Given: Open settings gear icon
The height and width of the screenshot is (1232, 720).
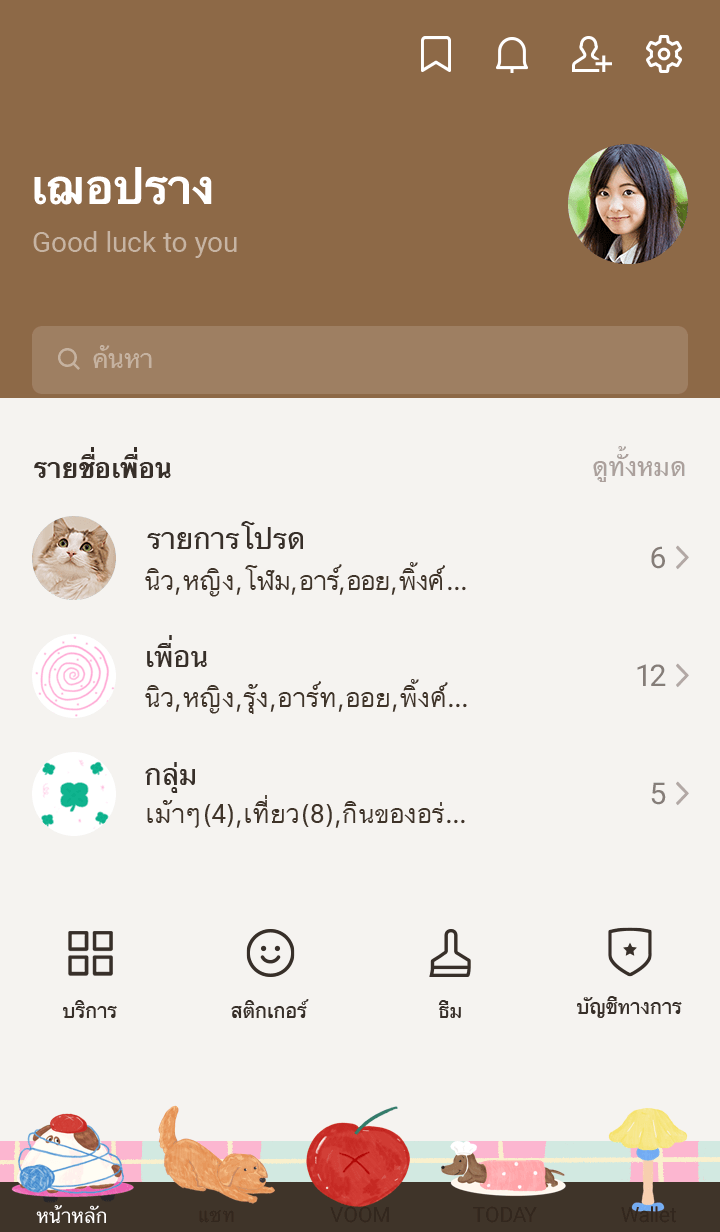Looking at the screenshot, I should coord(664,54).
